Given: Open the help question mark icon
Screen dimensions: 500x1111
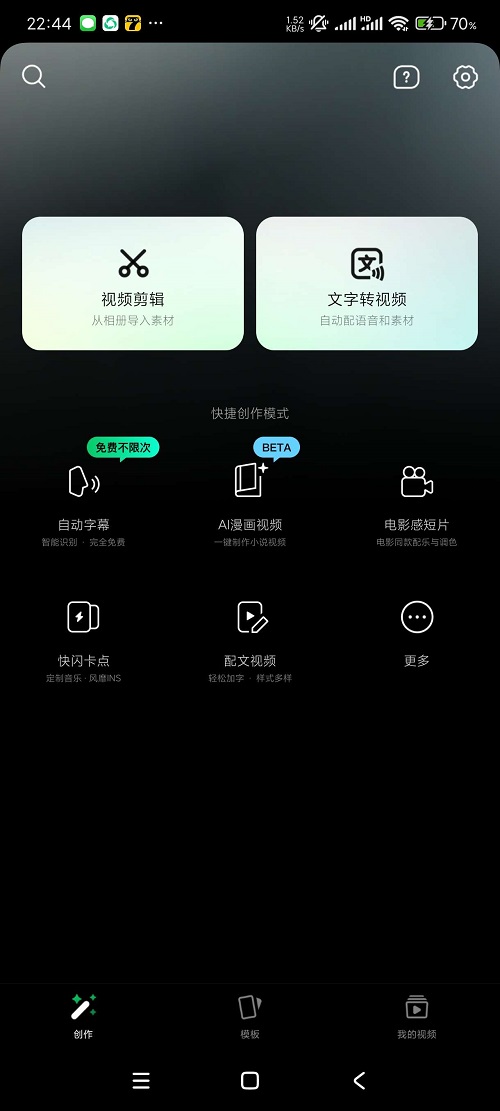Looking at the screenshot, I should 407,77.
